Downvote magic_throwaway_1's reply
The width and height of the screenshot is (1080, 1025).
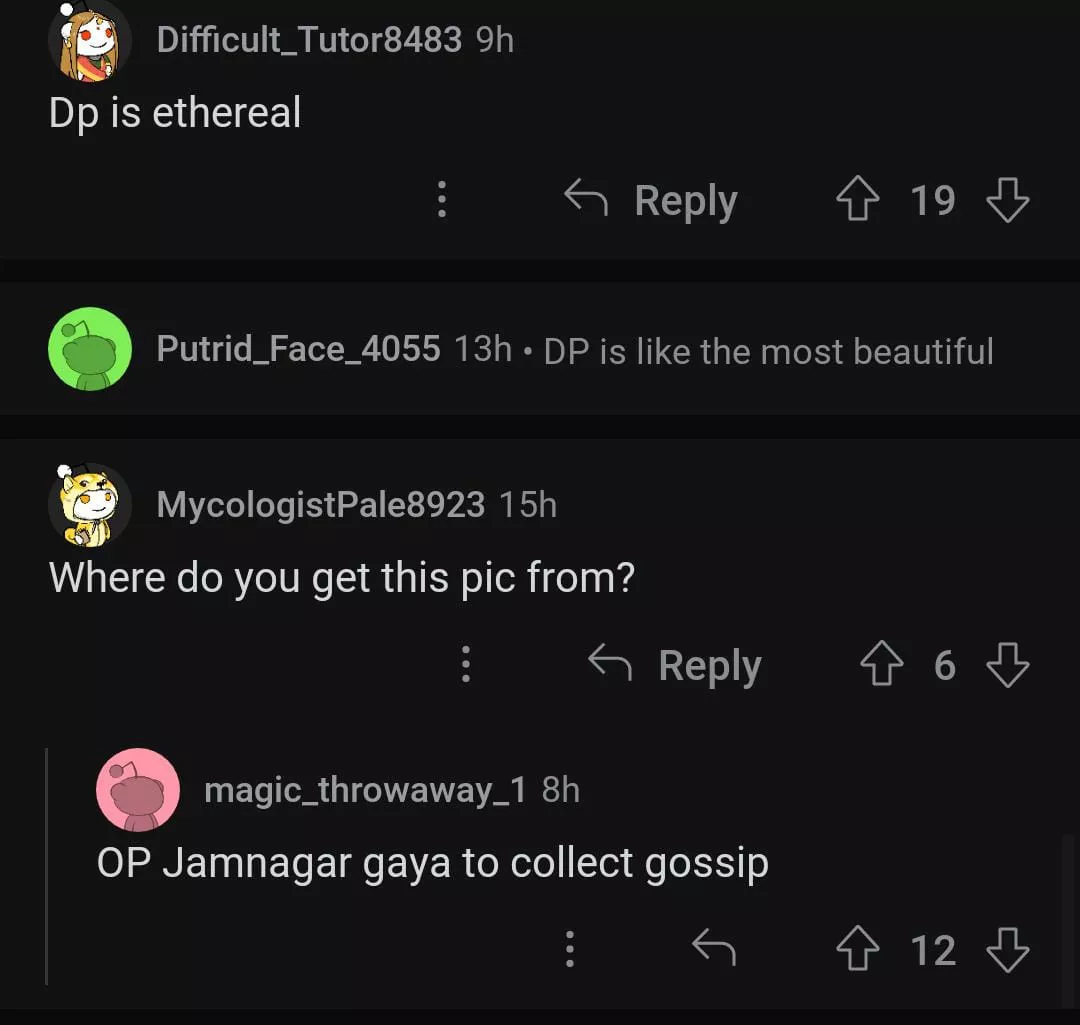(x=1007, y=949)
